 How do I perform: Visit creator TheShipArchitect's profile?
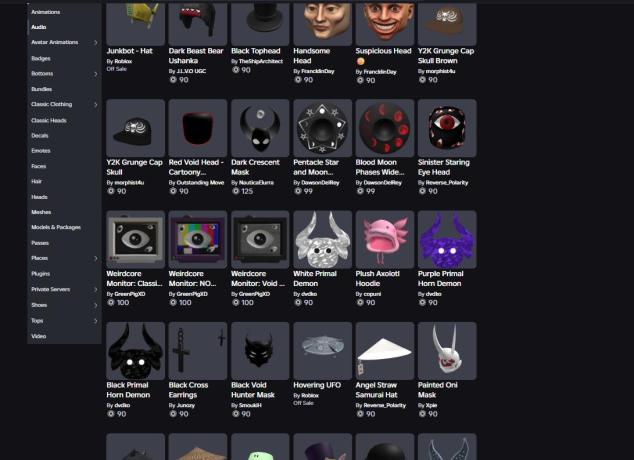tap(258, 61)
